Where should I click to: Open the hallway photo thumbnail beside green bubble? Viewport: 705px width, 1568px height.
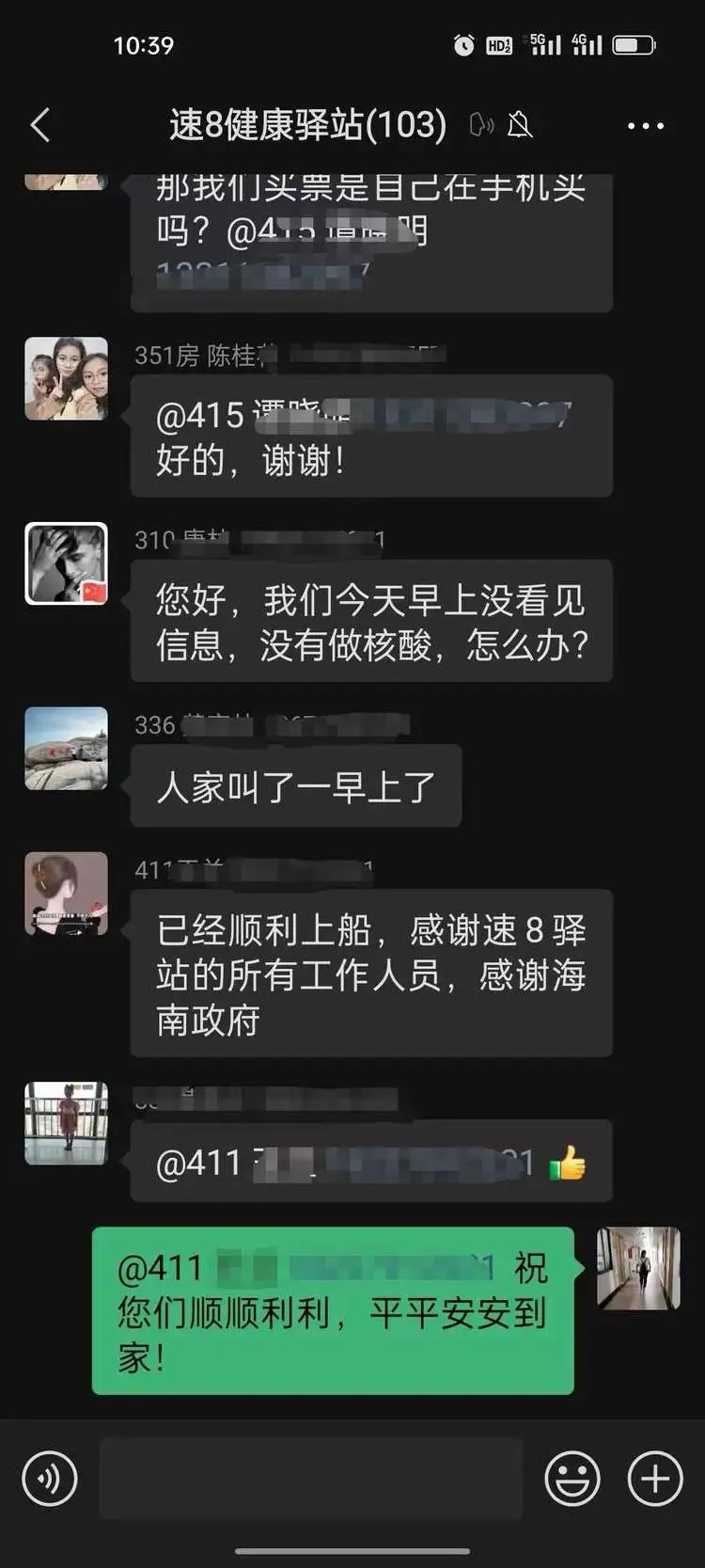[637, 1269]
